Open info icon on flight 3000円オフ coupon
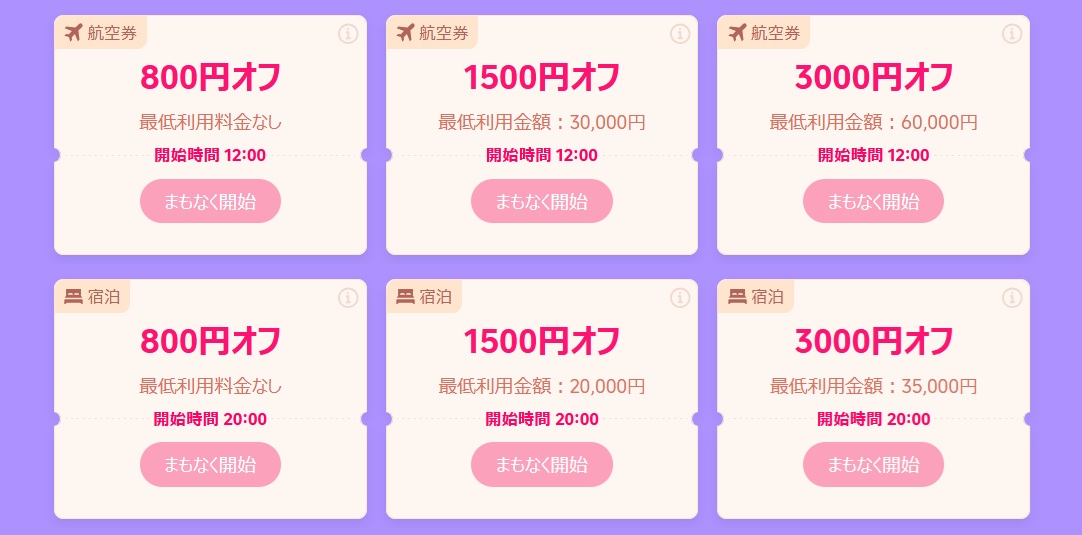This screenshot has width=1082, height=535. coord(1011,34)
